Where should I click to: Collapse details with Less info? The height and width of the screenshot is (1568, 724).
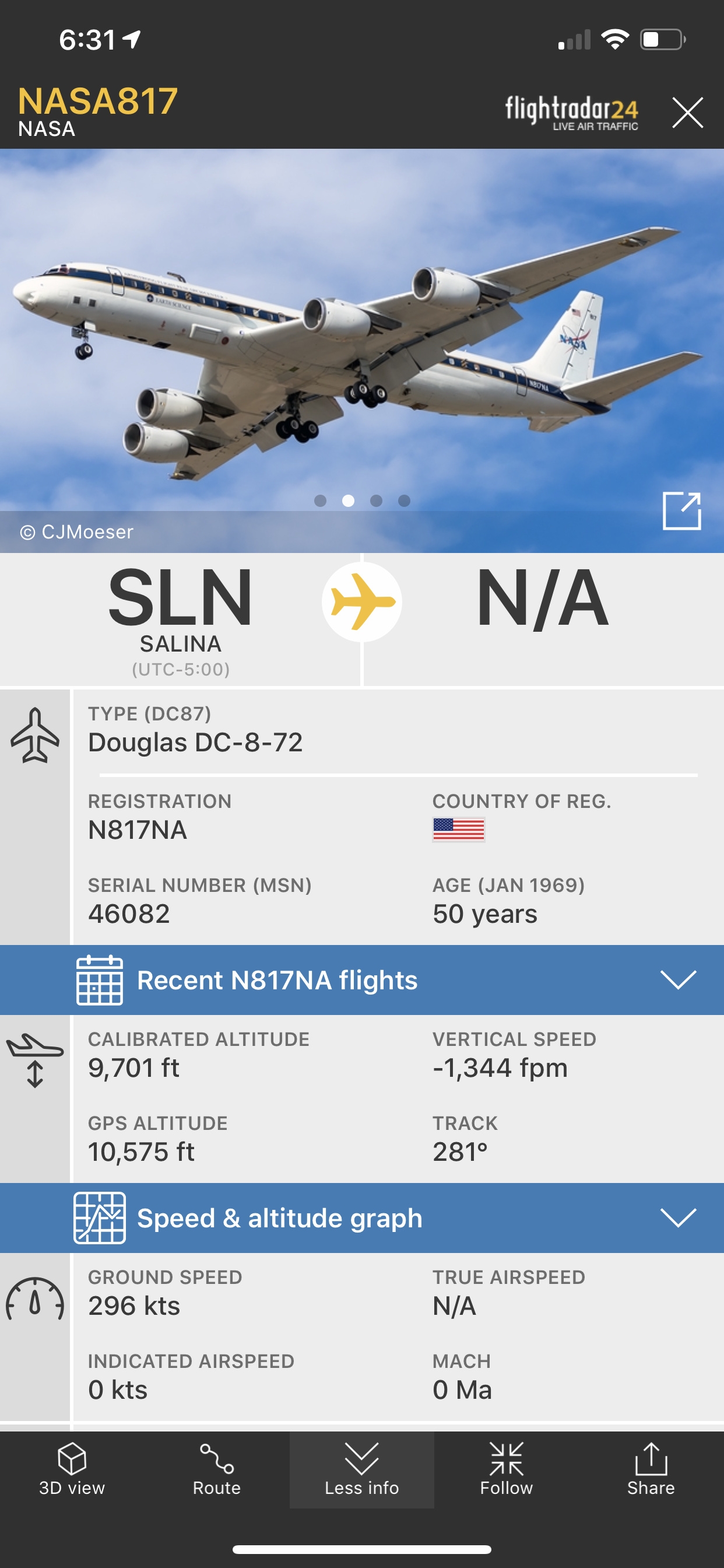click(361, 1469)
